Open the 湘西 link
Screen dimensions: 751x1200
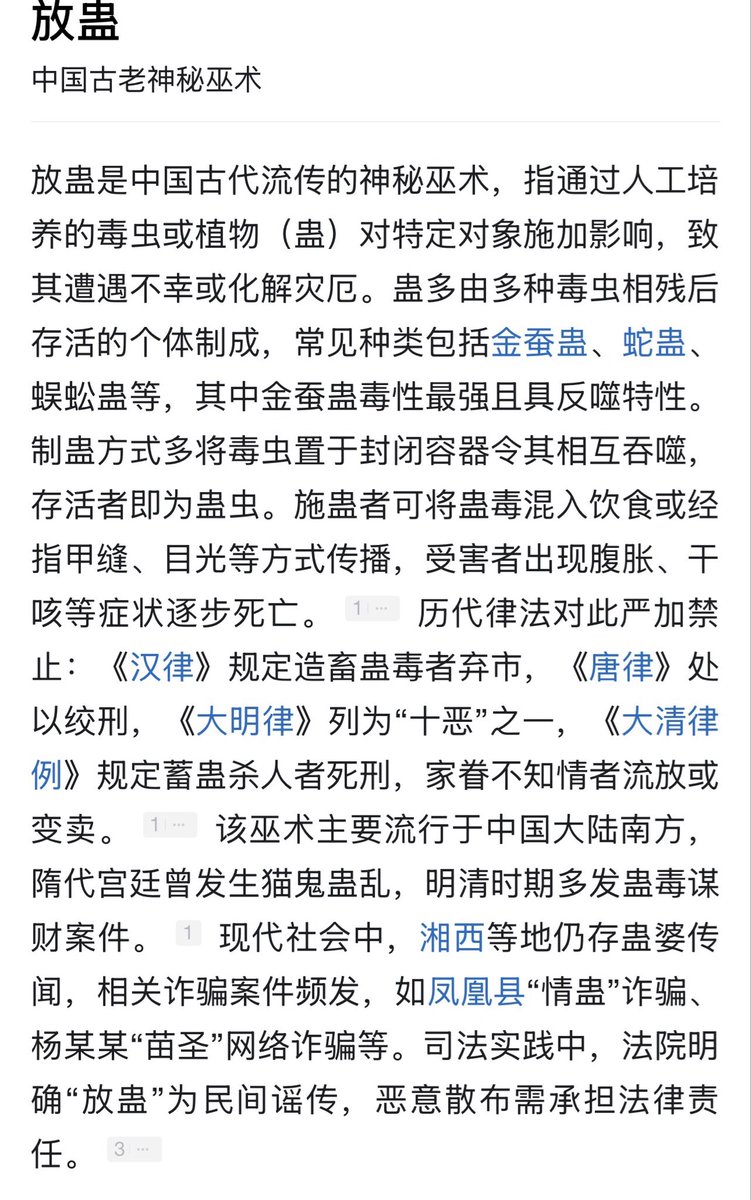tap(452, 937)
